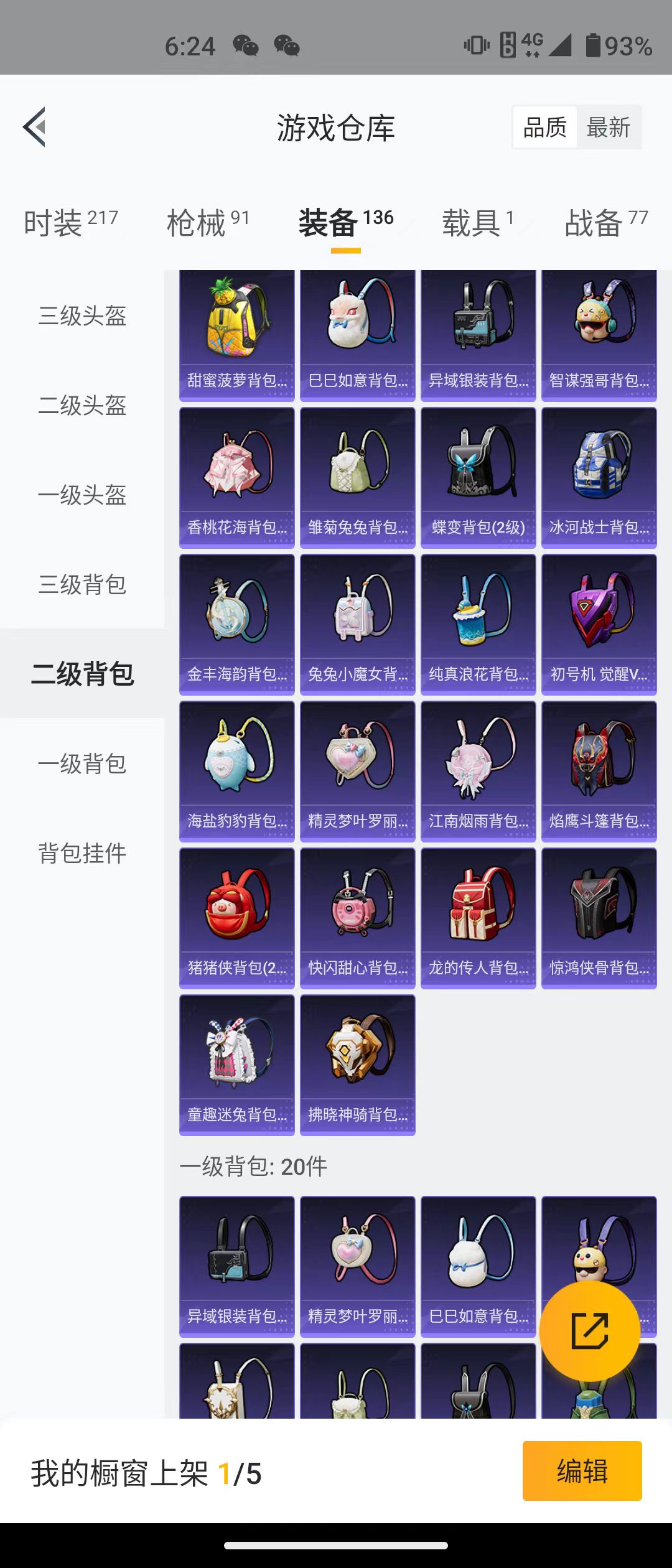View 初号机 觉醒 backpack item

[x=599, y=625]
